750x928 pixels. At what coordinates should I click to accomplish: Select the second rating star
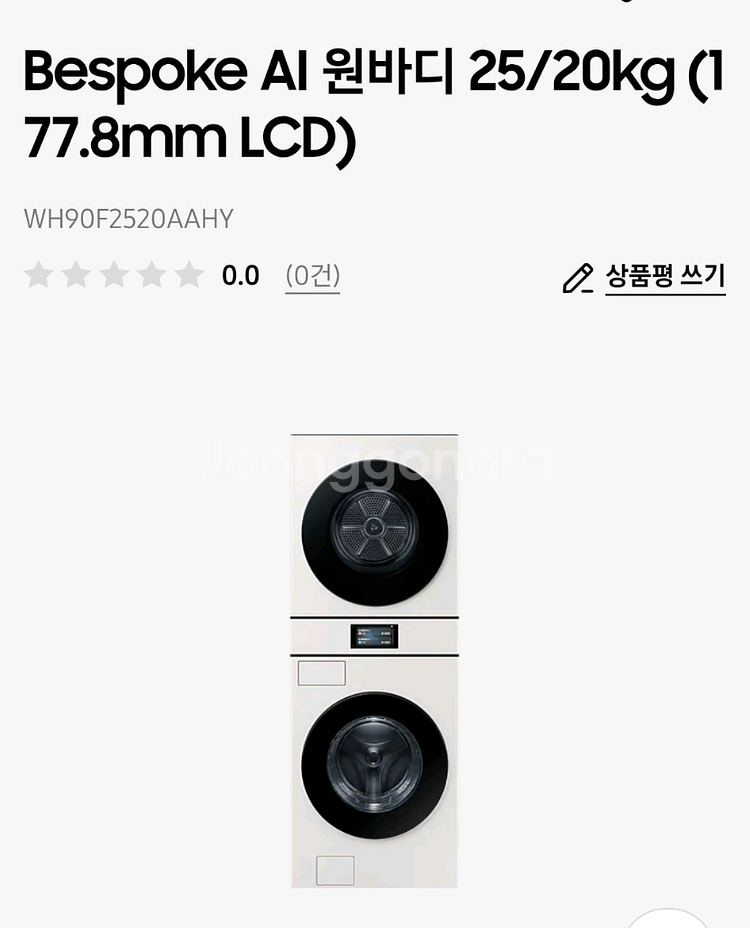(x=78, y=272)
